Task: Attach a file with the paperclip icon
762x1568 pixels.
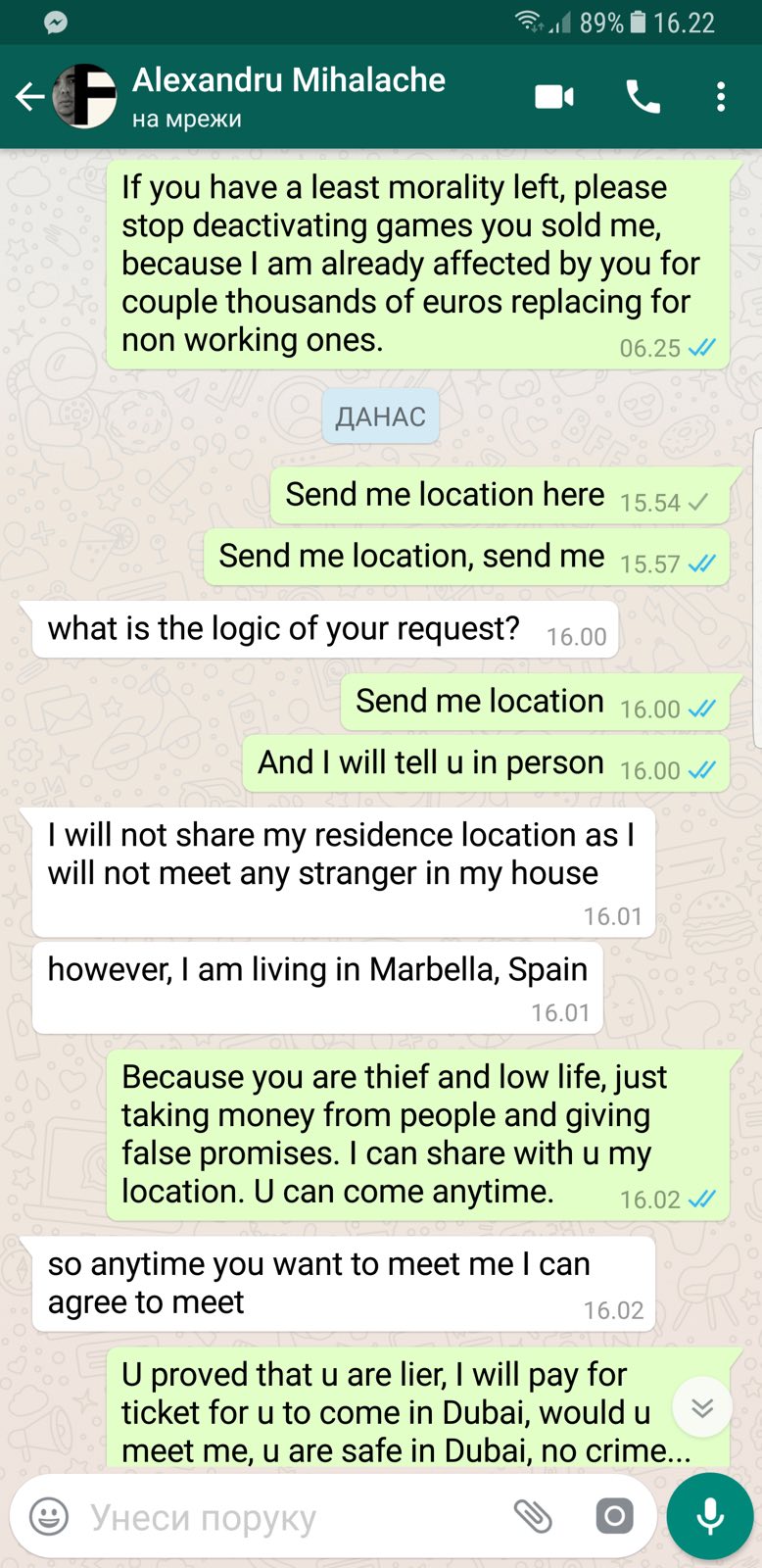Action: (x=536, y=1515)
